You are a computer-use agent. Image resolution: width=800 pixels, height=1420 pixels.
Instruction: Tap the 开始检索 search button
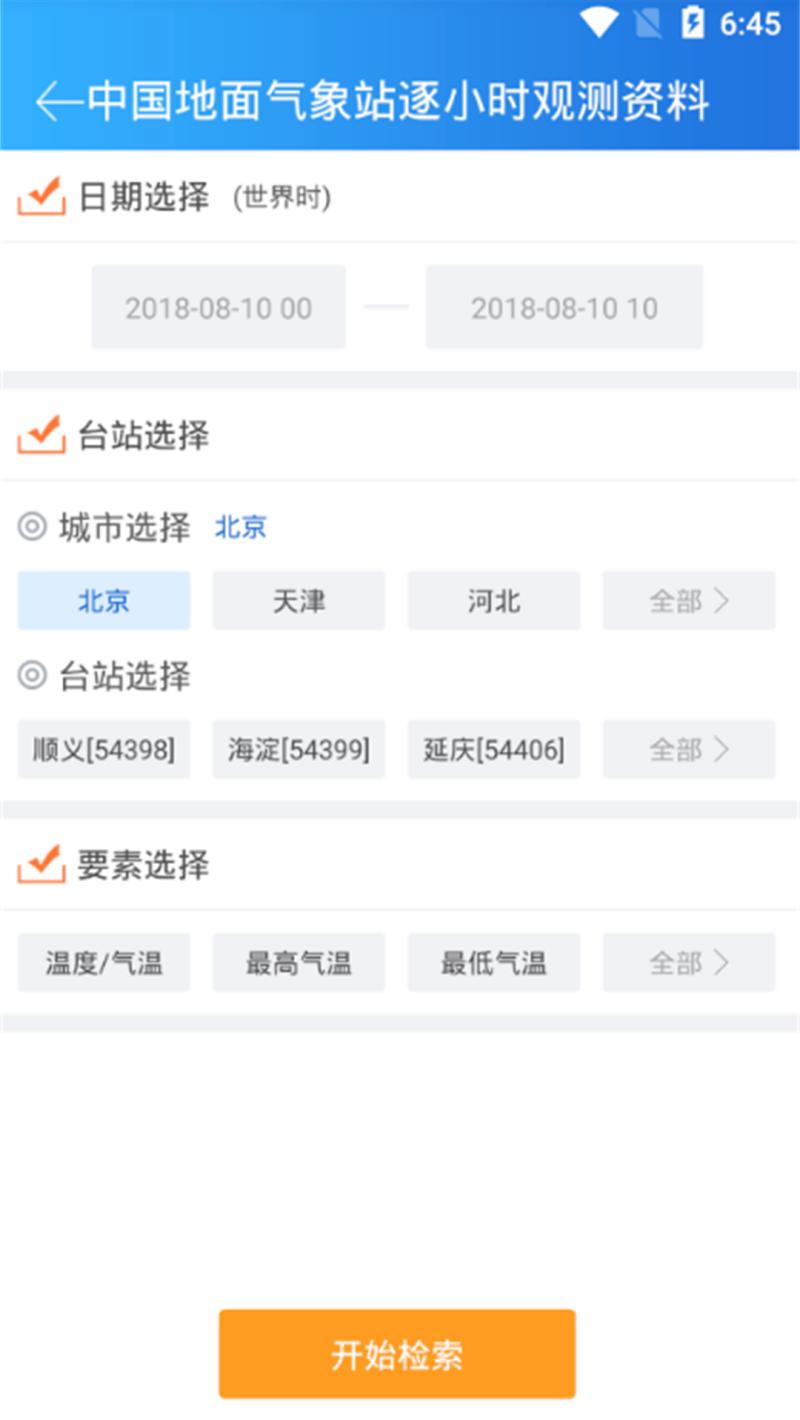point(397,1354)
